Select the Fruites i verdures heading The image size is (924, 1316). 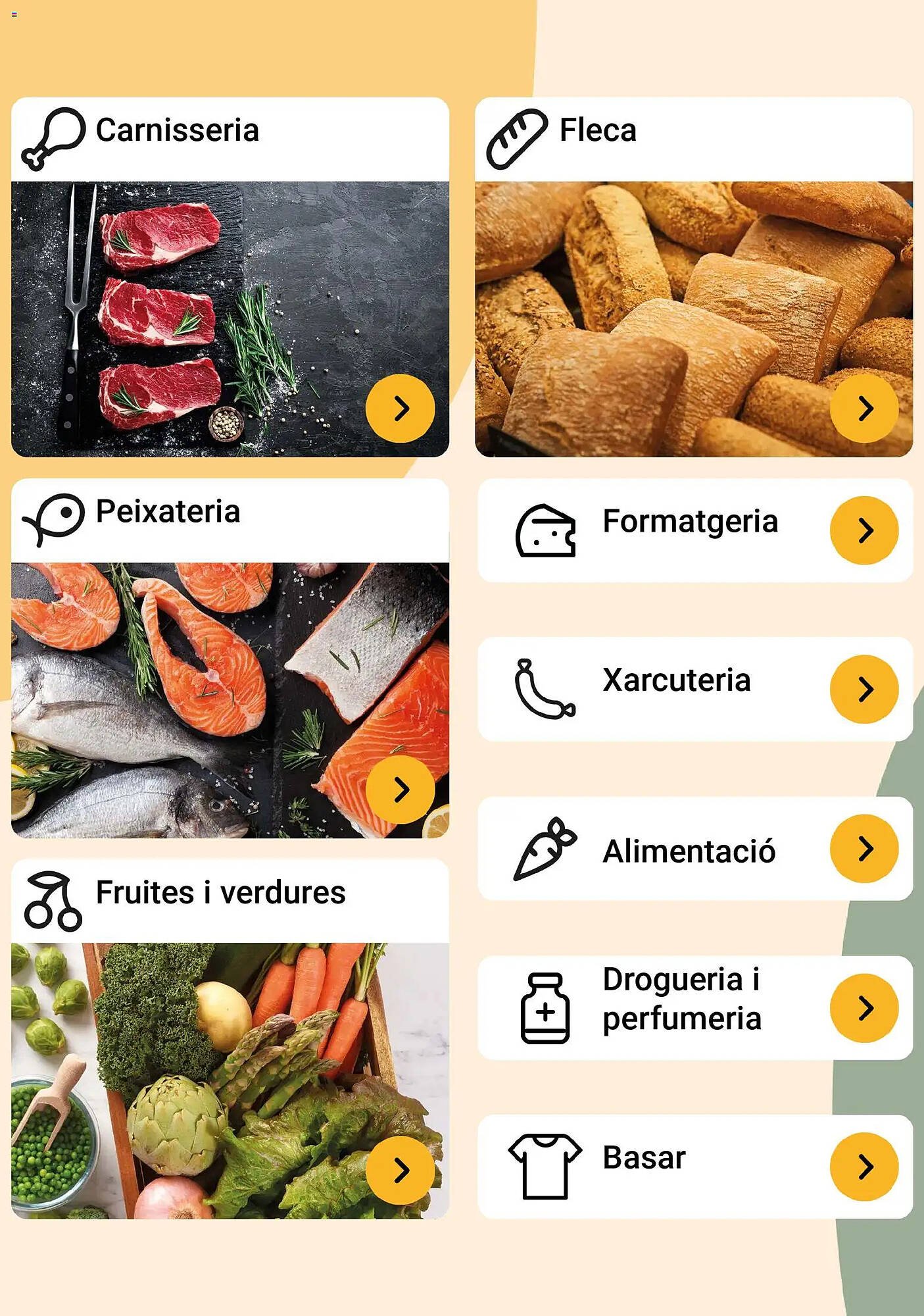[x=219, y=894]
